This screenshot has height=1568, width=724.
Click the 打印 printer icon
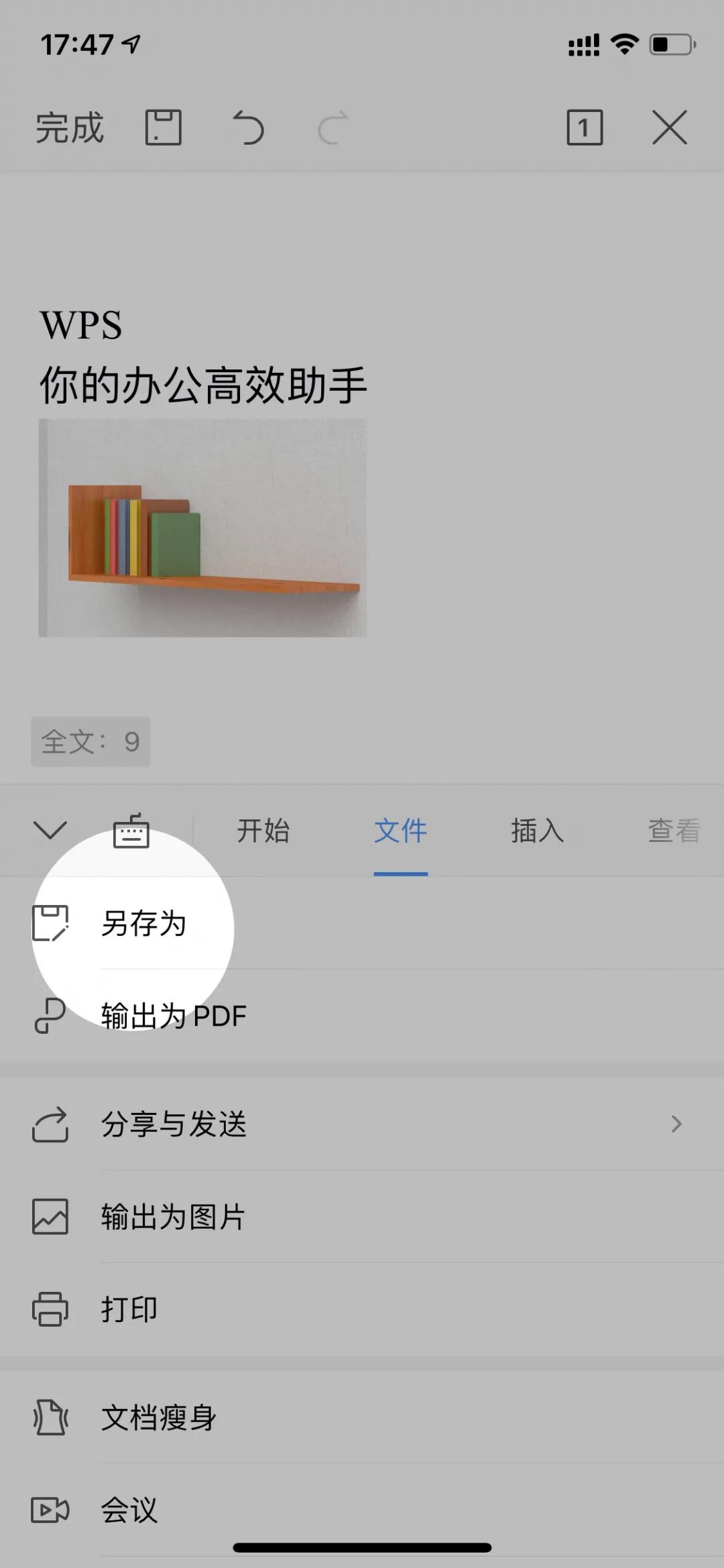click(50, 1309)
